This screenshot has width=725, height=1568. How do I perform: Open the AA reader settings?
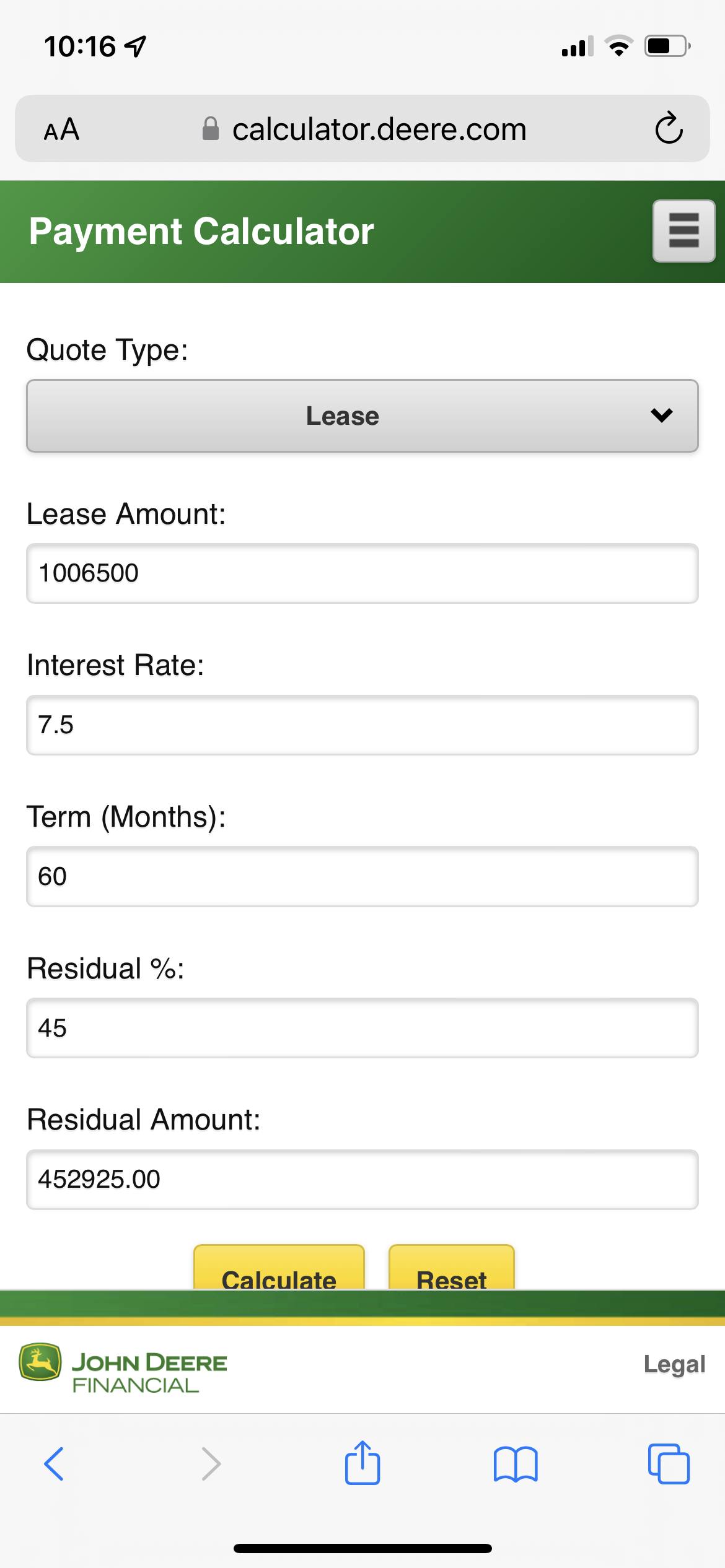point(61,129)
